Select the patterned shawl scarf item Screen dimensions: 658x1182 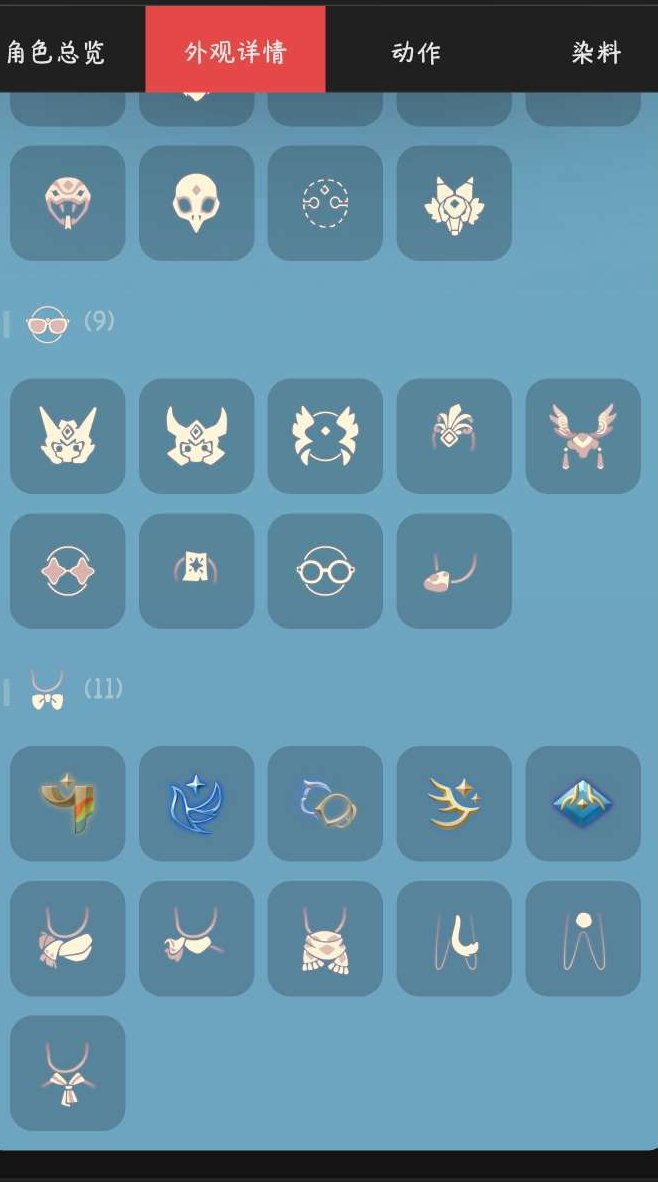pyautogui.click(x=325, y=938)
